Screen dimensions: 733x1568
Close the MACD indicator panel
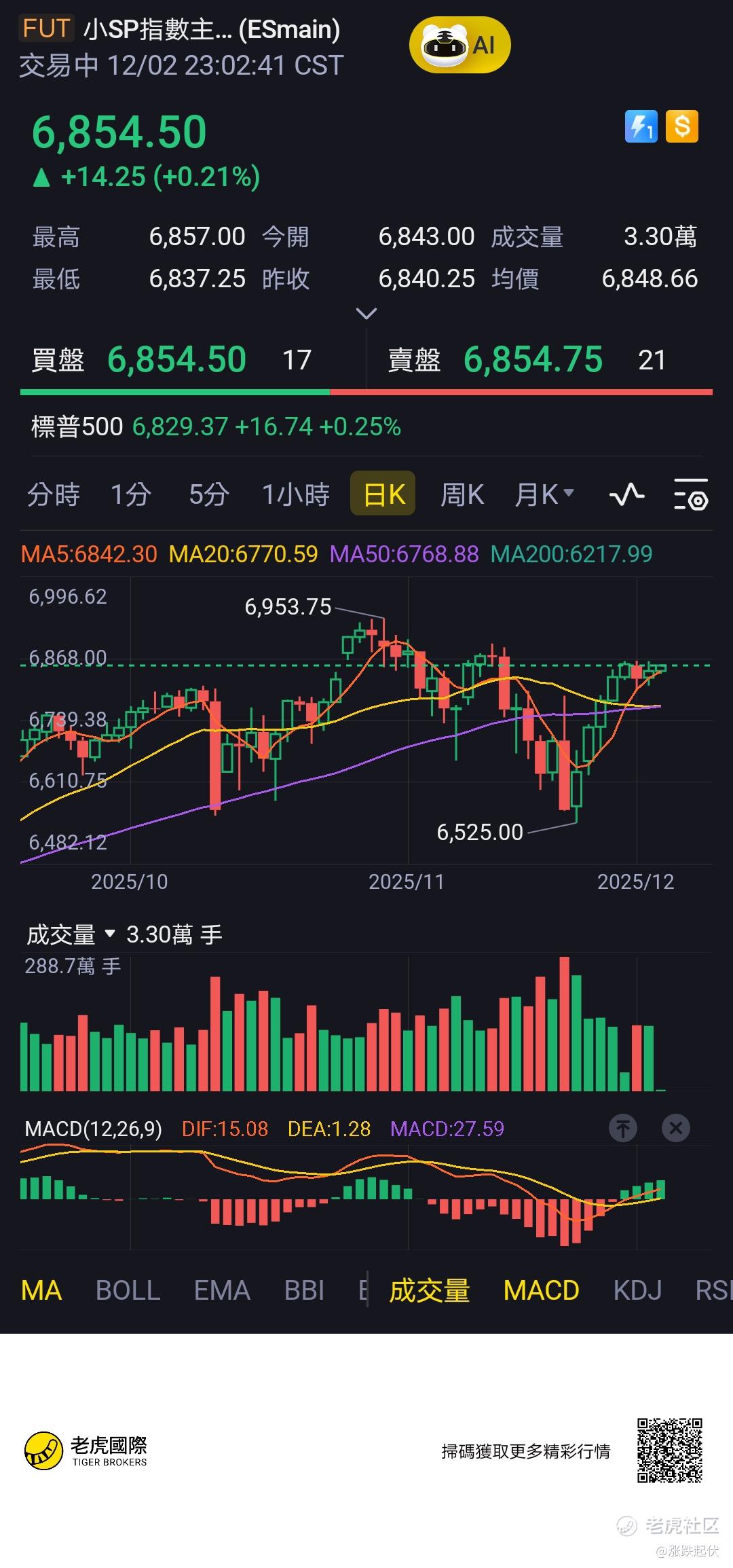click(675, 1129)
